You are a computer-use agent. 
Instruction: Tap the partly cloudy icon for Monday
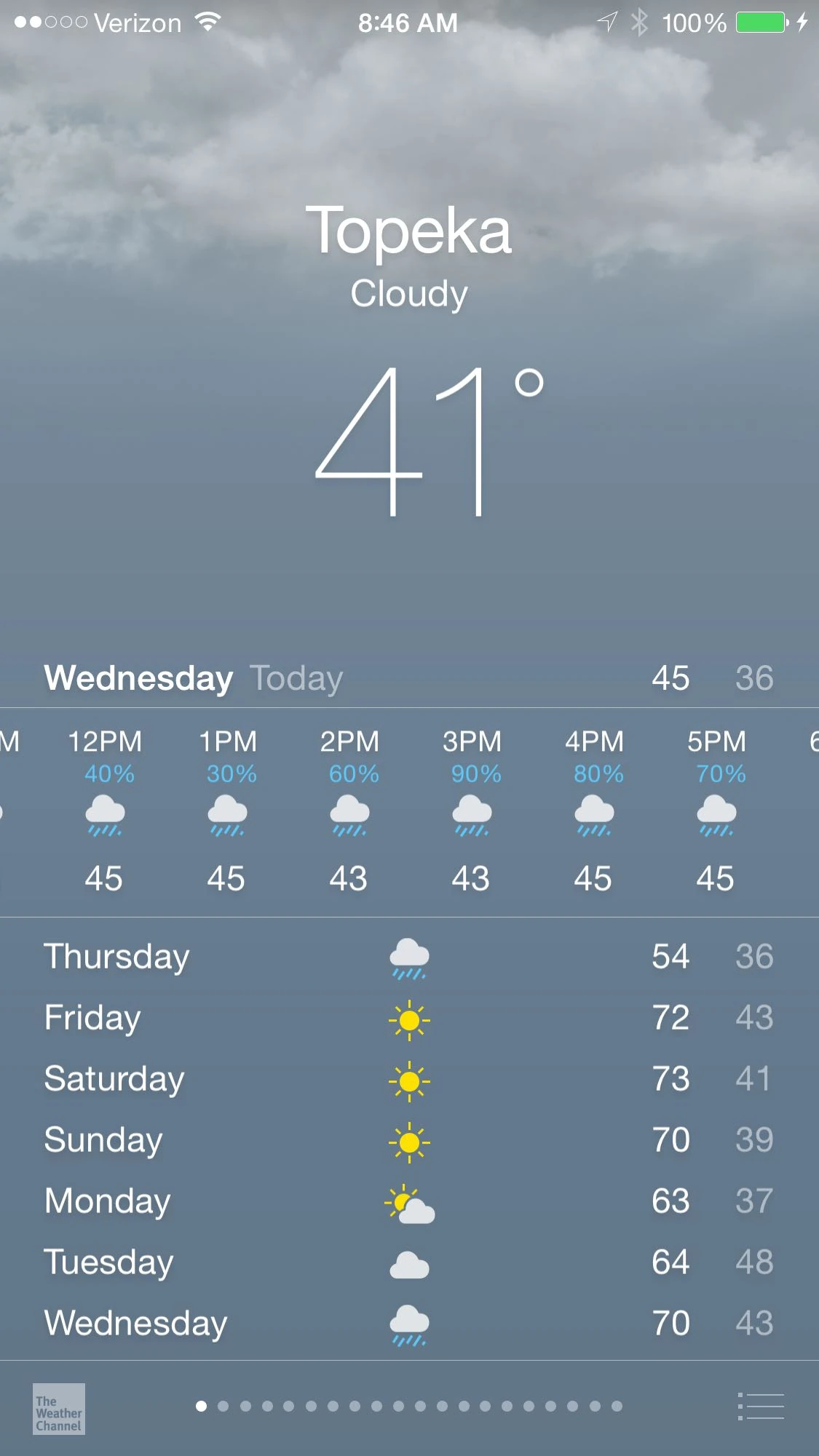(x=409, y=1202)
